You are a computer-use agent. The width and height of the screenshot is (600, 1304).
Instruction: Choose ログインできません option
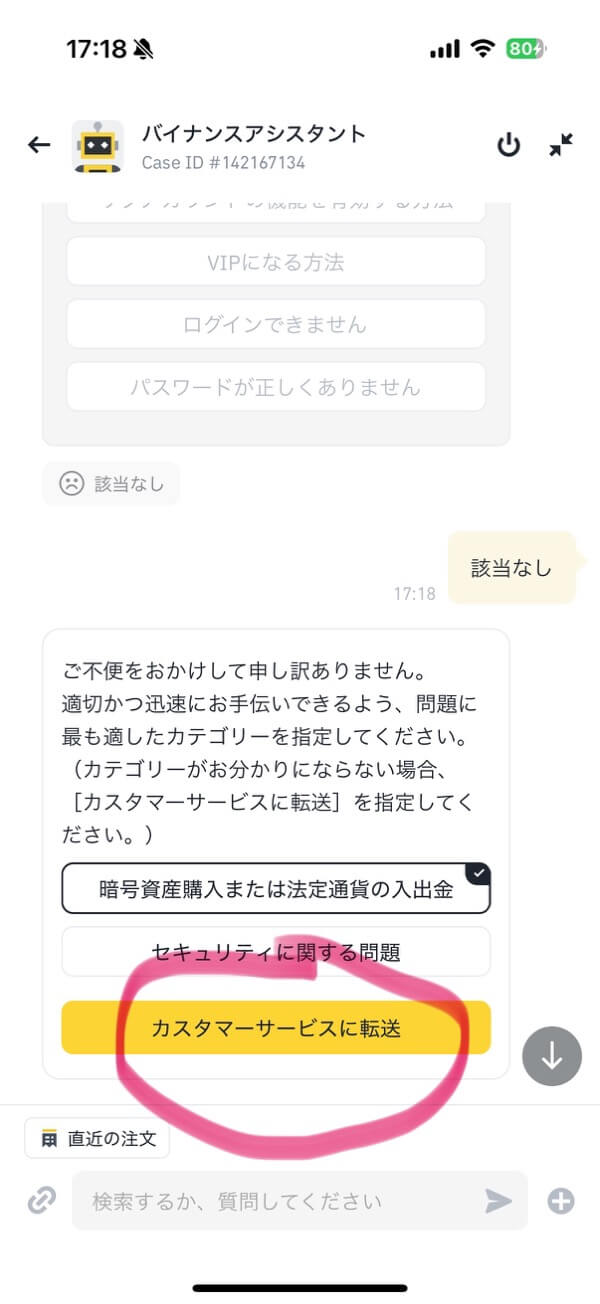coord(276,324)
